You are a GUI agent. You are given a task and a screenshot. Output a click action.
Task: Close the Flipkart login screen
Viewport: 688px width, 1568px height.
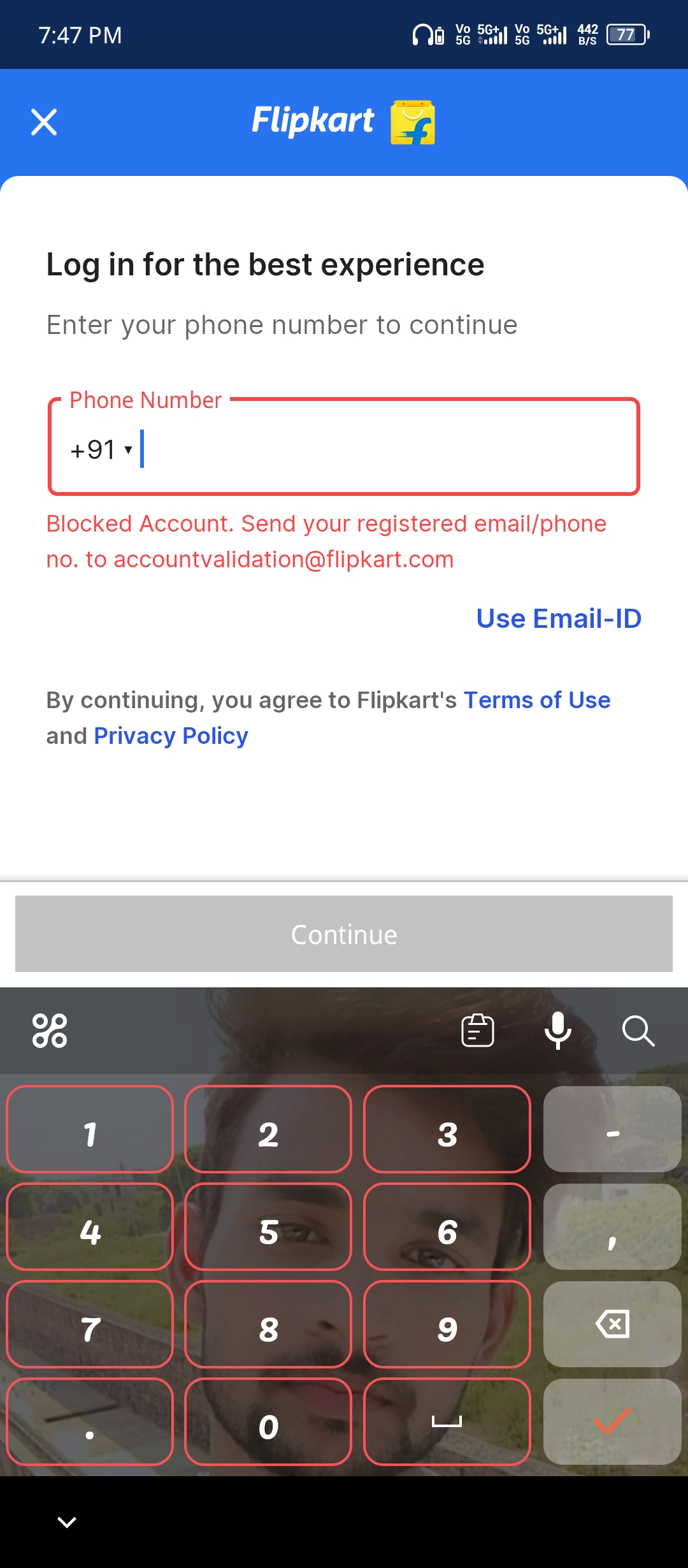pos(44,122)
